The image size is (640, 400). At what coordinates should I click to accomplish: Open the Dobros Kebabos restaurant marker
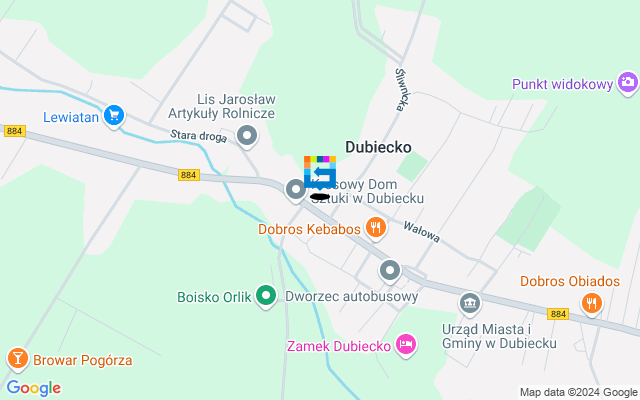[375, 229]
